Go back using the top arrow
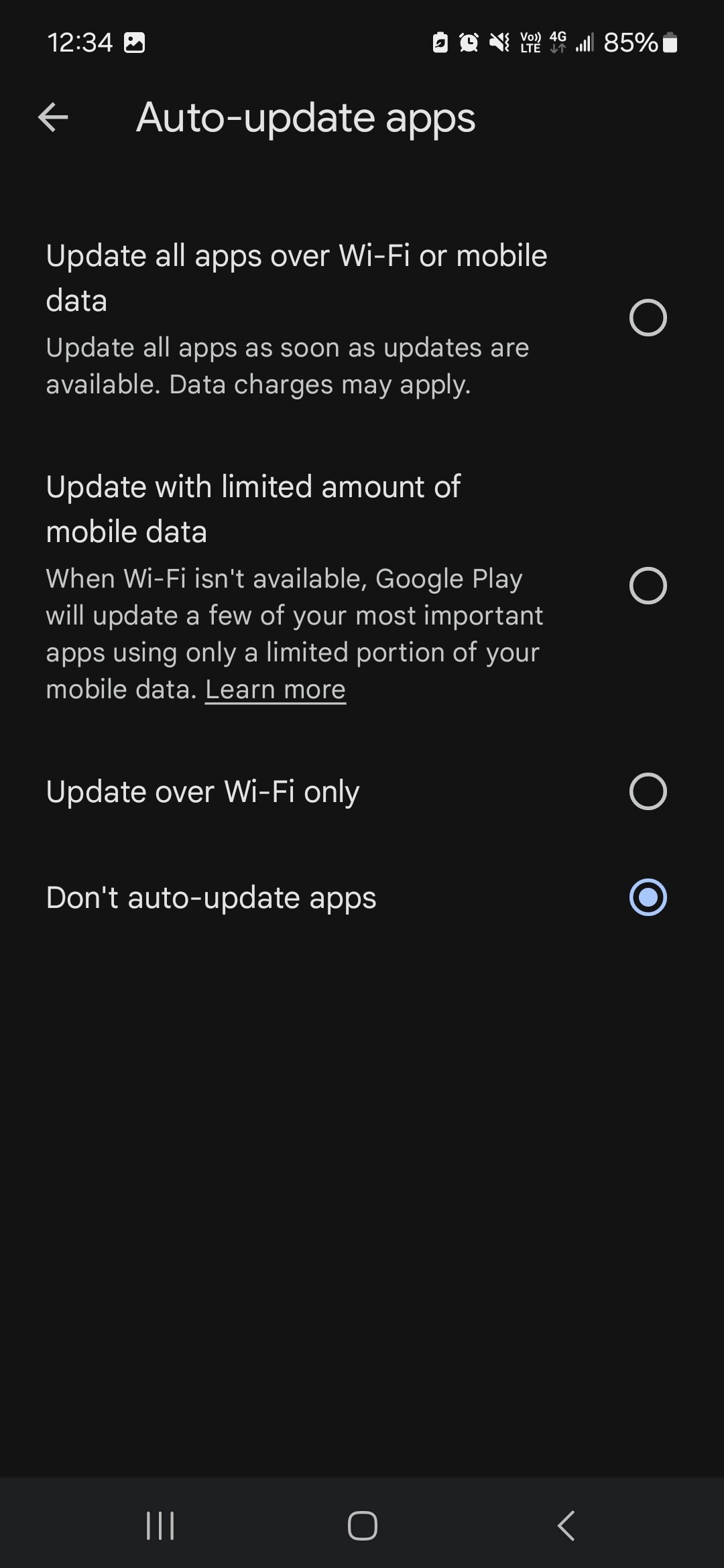Image resolution: width=724 pixels, height=1568 pixels. tap(53, 118)
